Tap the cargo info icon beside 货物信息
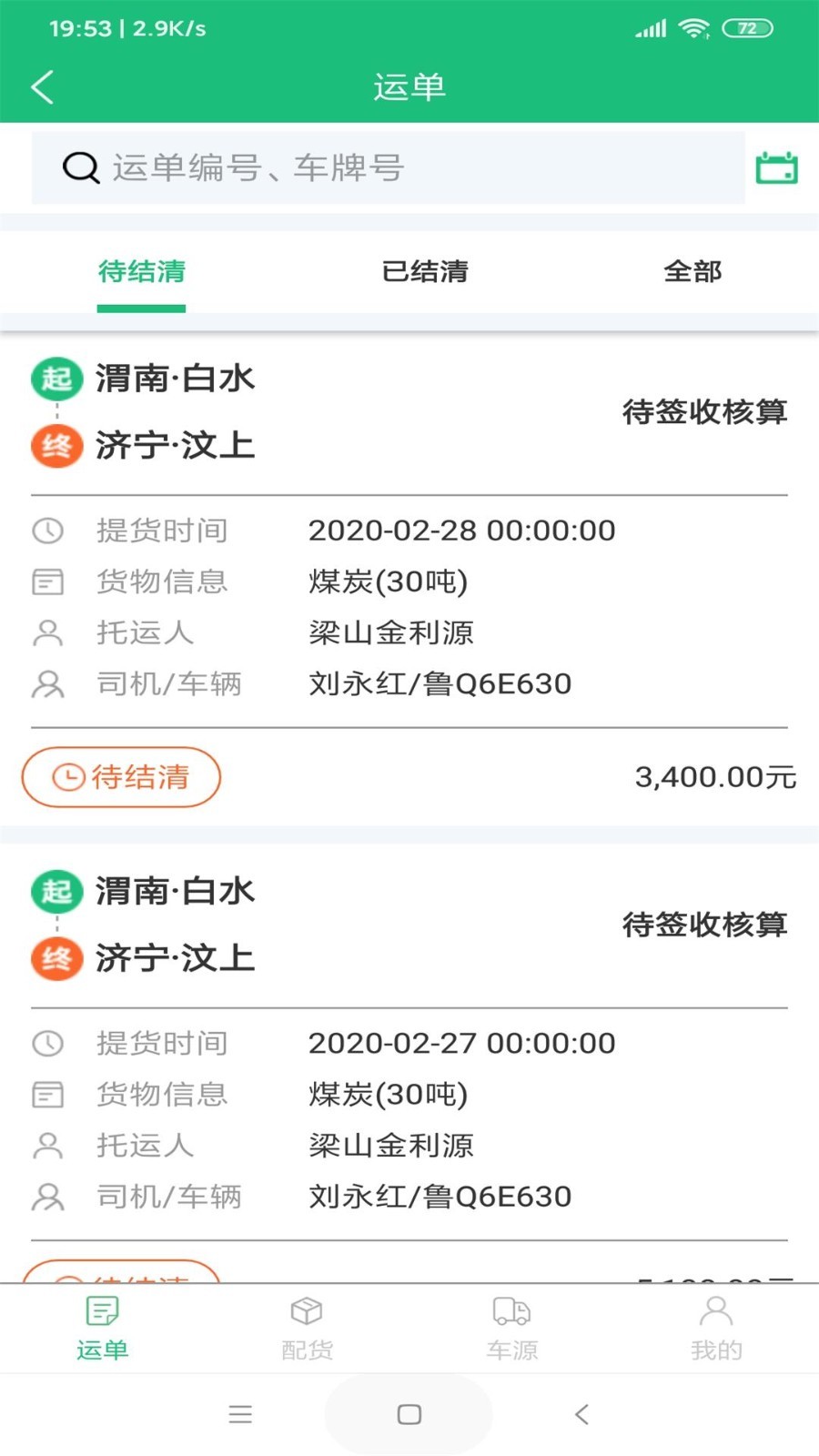 tap(48, 581)
